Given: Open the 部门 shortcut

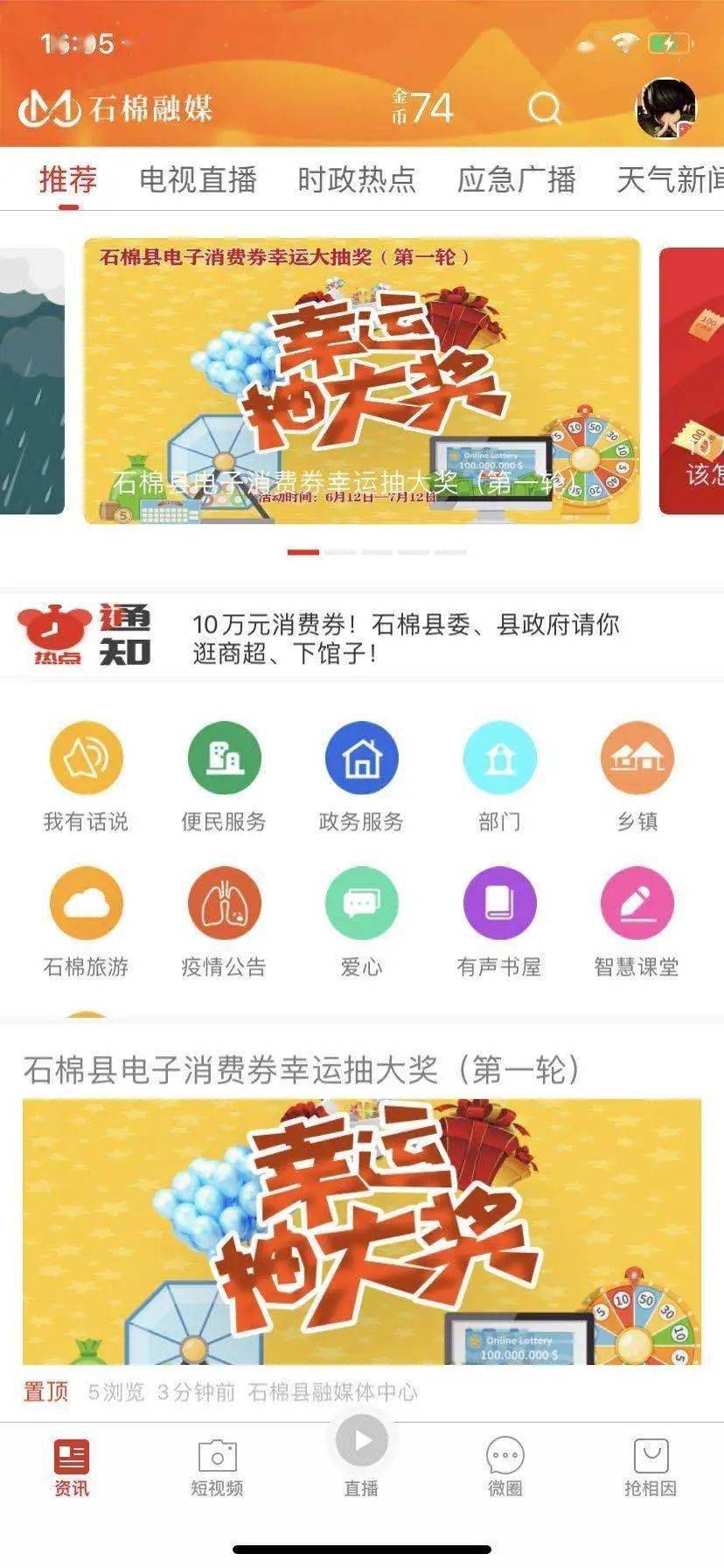Looking at the screenshot, I should point(499,776).
